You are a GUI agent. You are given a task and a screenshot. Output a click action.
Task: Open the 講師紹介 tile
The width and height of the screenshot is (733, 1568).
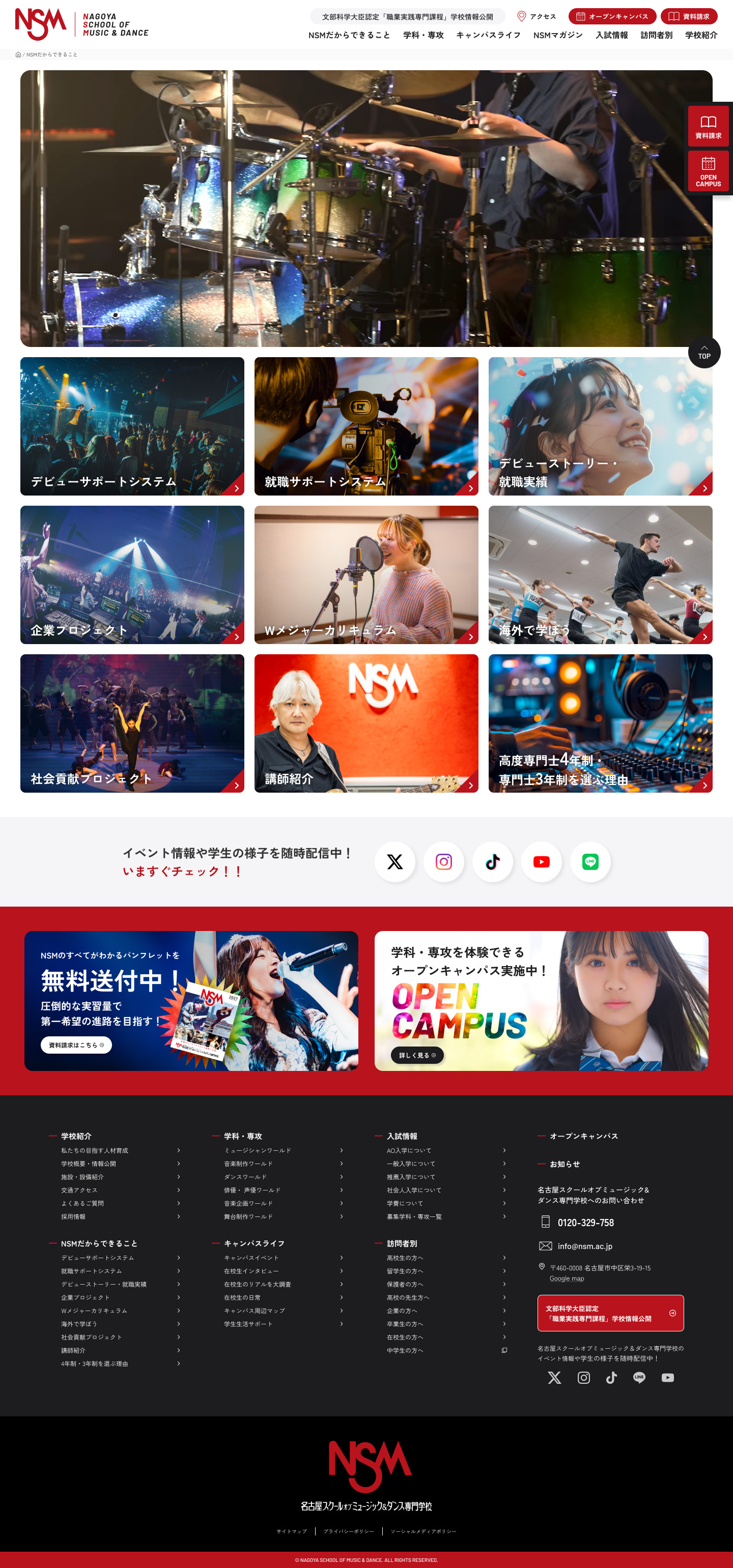366,723
